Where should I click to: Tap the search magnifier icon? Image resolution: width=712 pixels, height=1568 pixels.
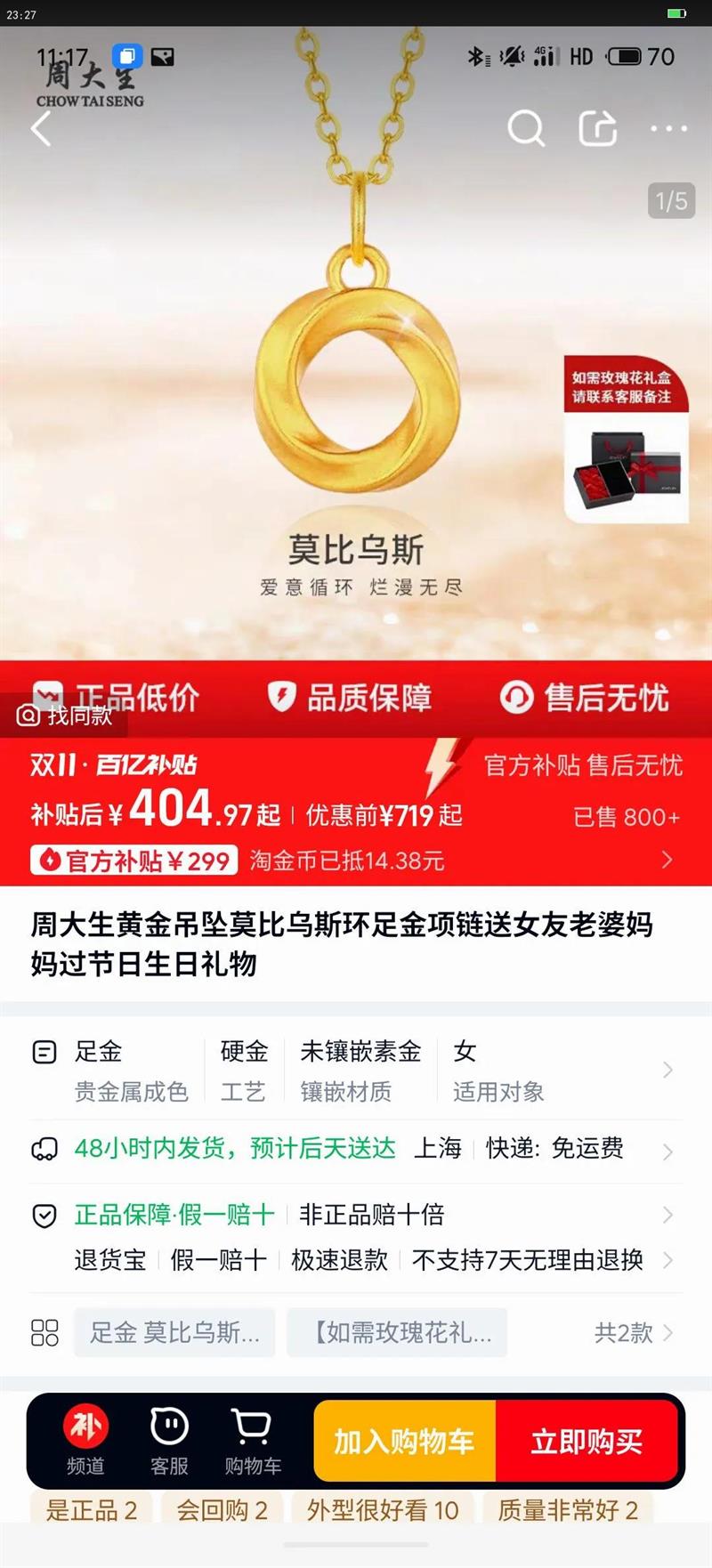click(529, 129)
